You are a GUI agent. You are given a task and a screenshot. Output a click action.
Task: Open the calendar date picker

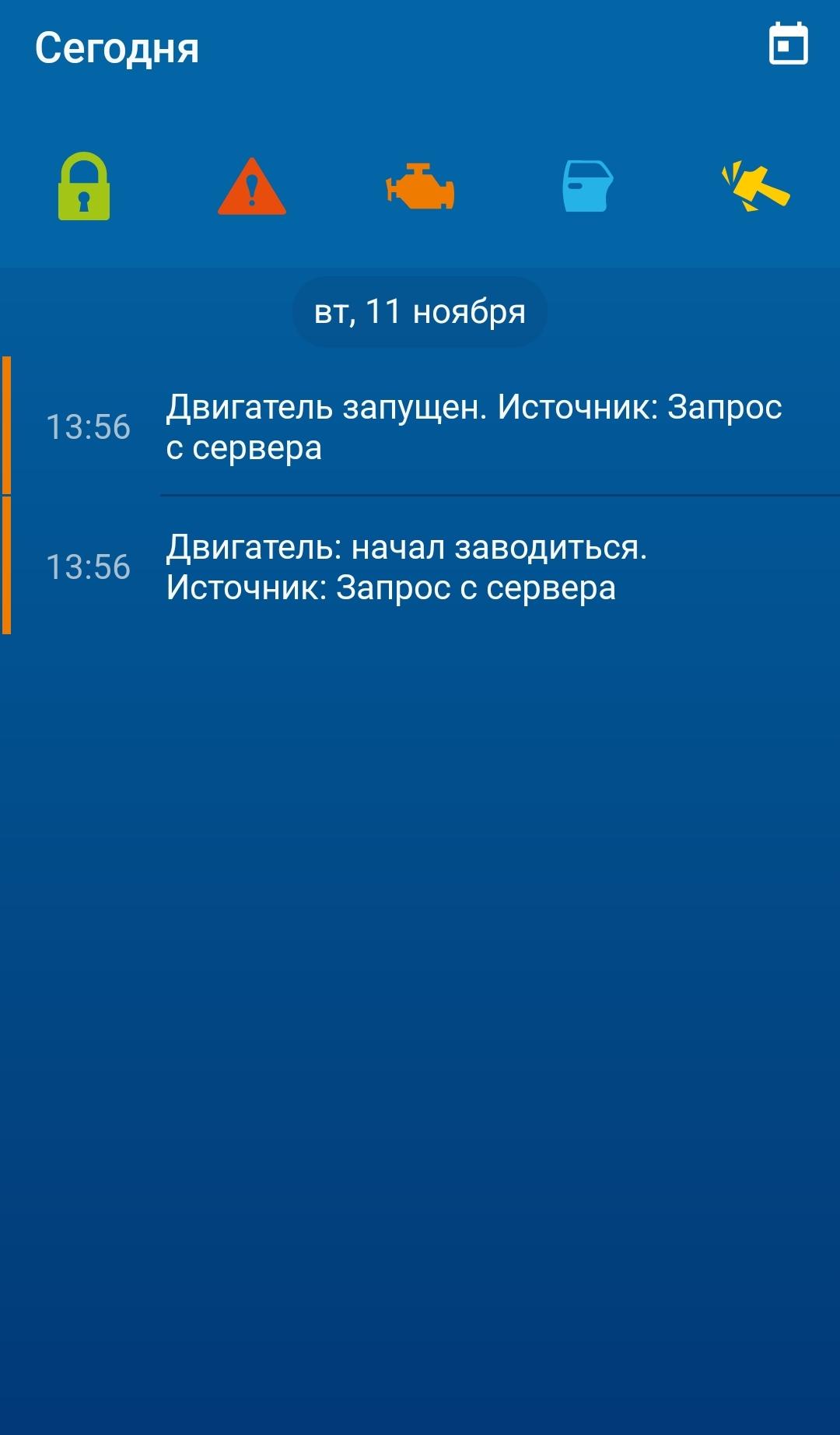pyautogui.click(x=788, y=44)
